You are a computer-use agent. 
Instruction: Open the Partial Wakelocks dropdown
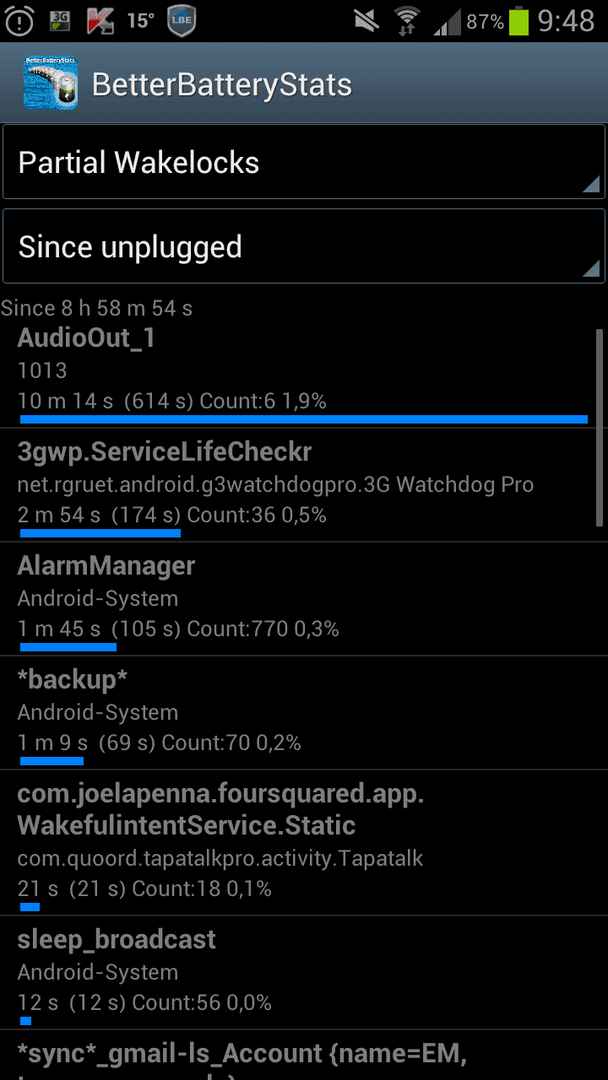click(x=304, y=162)
